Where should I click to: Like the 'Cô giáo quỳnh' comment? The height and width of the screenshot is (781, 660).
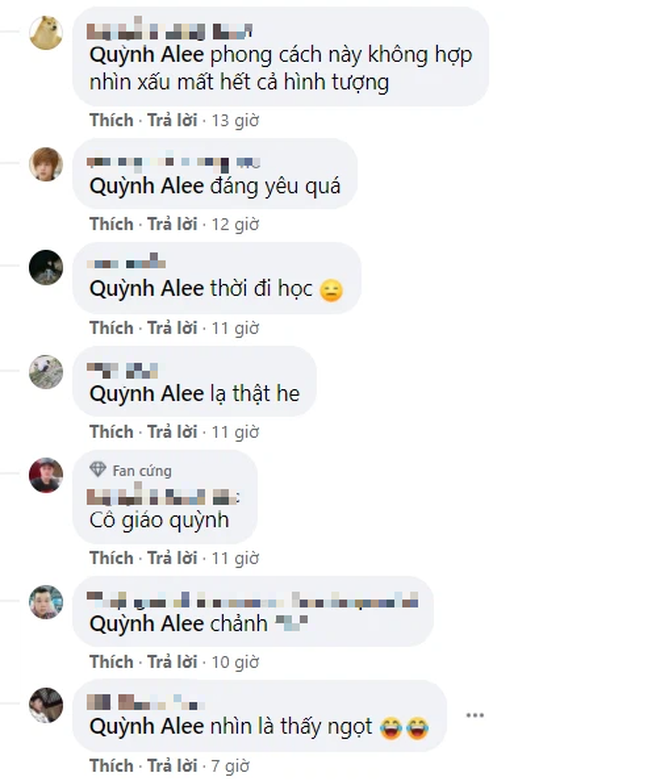click(110, 558)
